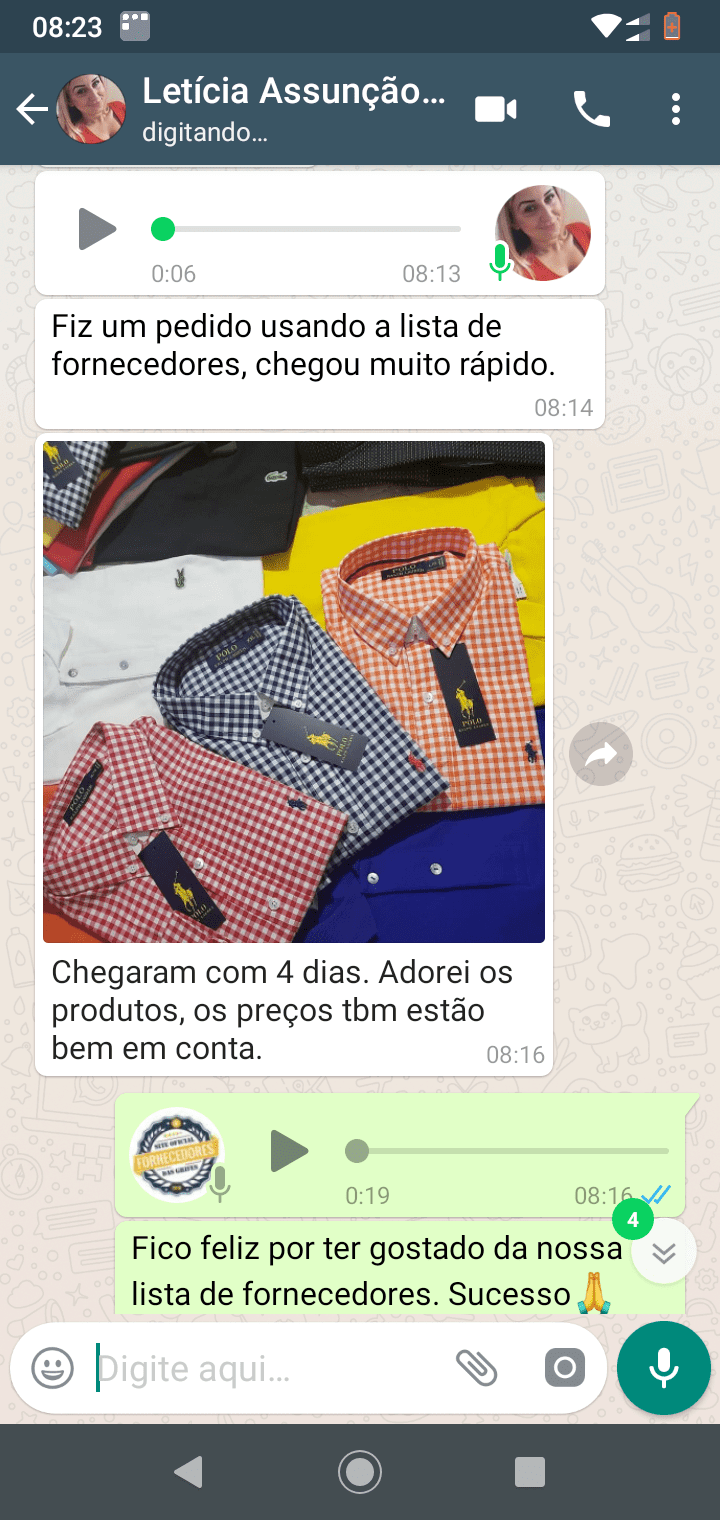Open the attachment options with the paperclip
This screenshot has height=1520, width=720.
click(x=478, y=1368)
